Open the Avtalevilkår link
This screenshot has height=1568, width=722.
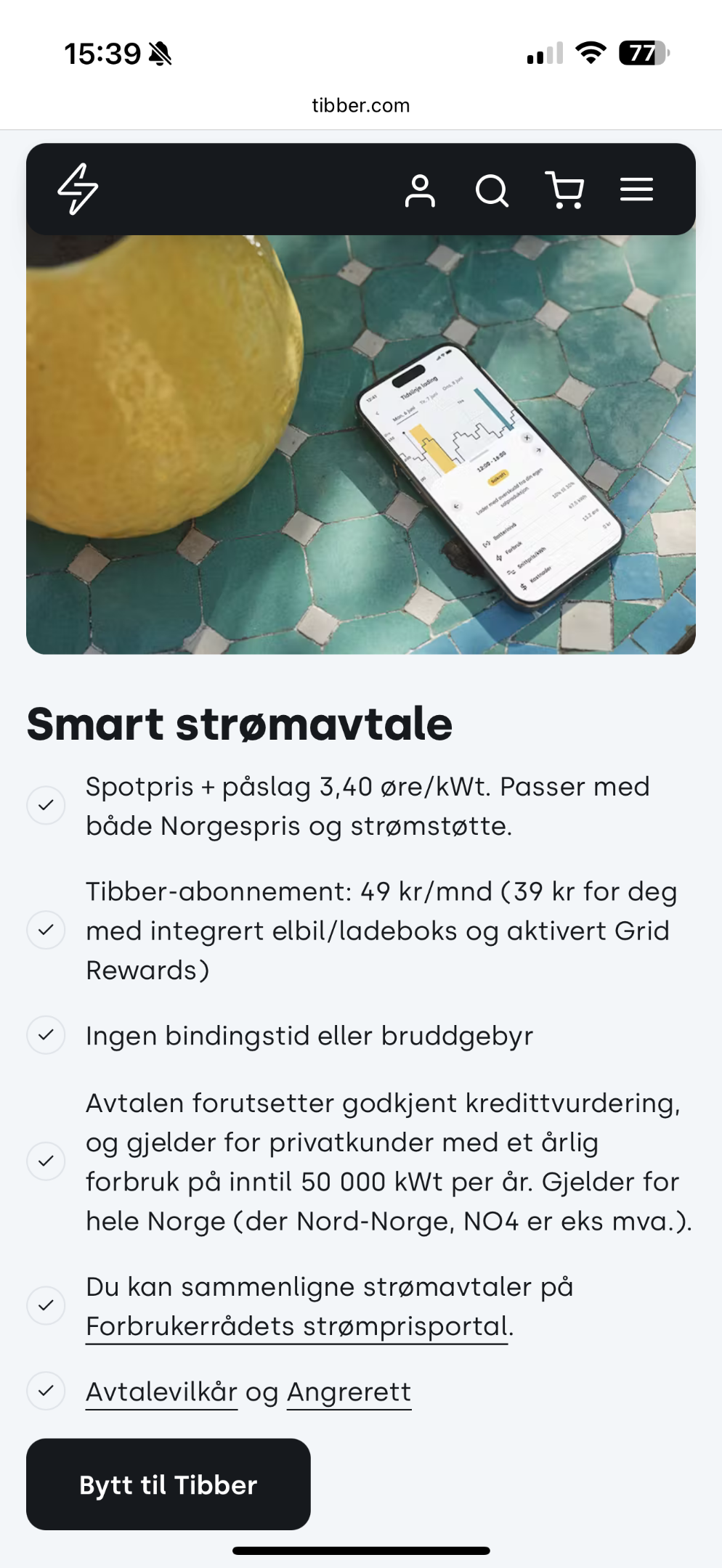click(161, 1392)
